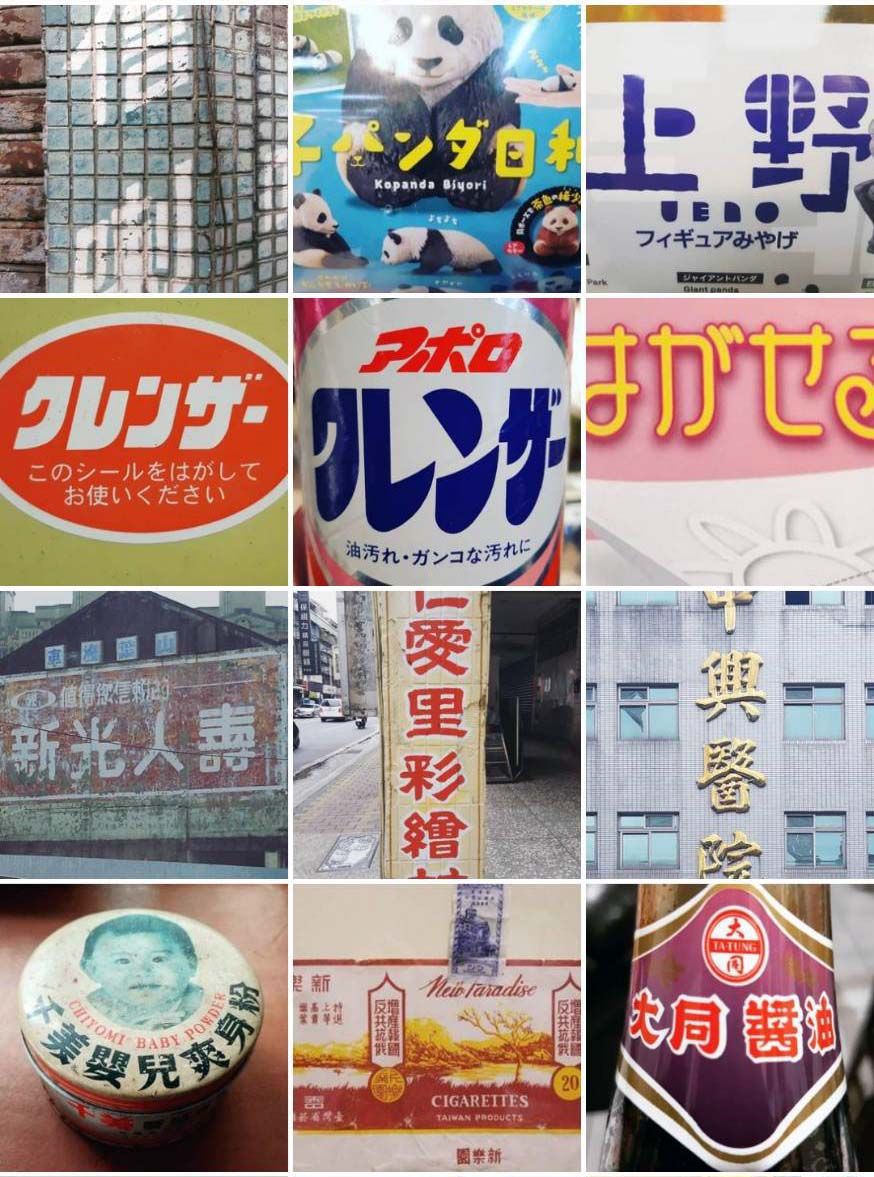The image size is (874, 1177).
Task: Open the orange oval cleanser label photo
Action: [144, 441]
